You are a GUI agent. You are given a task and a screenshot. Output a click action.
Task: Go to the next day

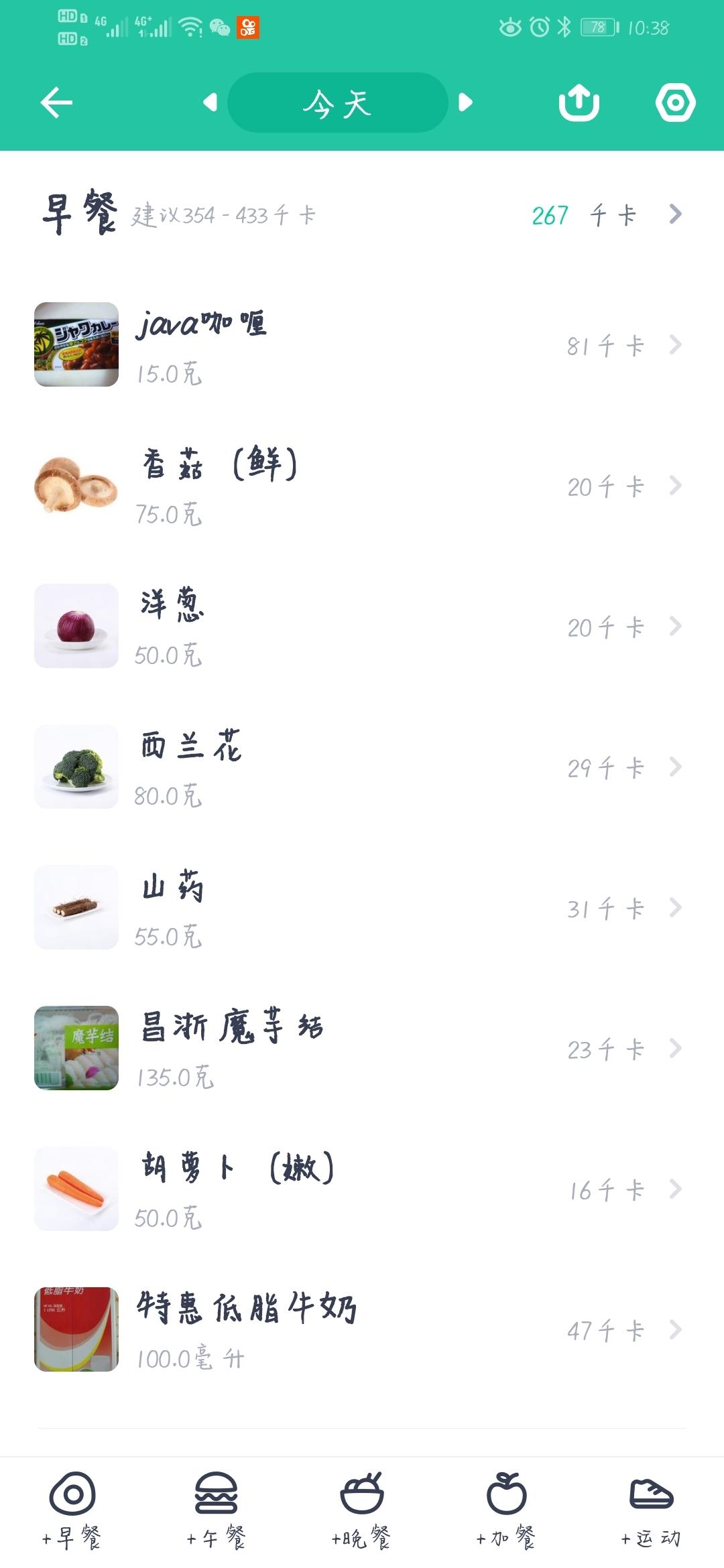(465, 103)
